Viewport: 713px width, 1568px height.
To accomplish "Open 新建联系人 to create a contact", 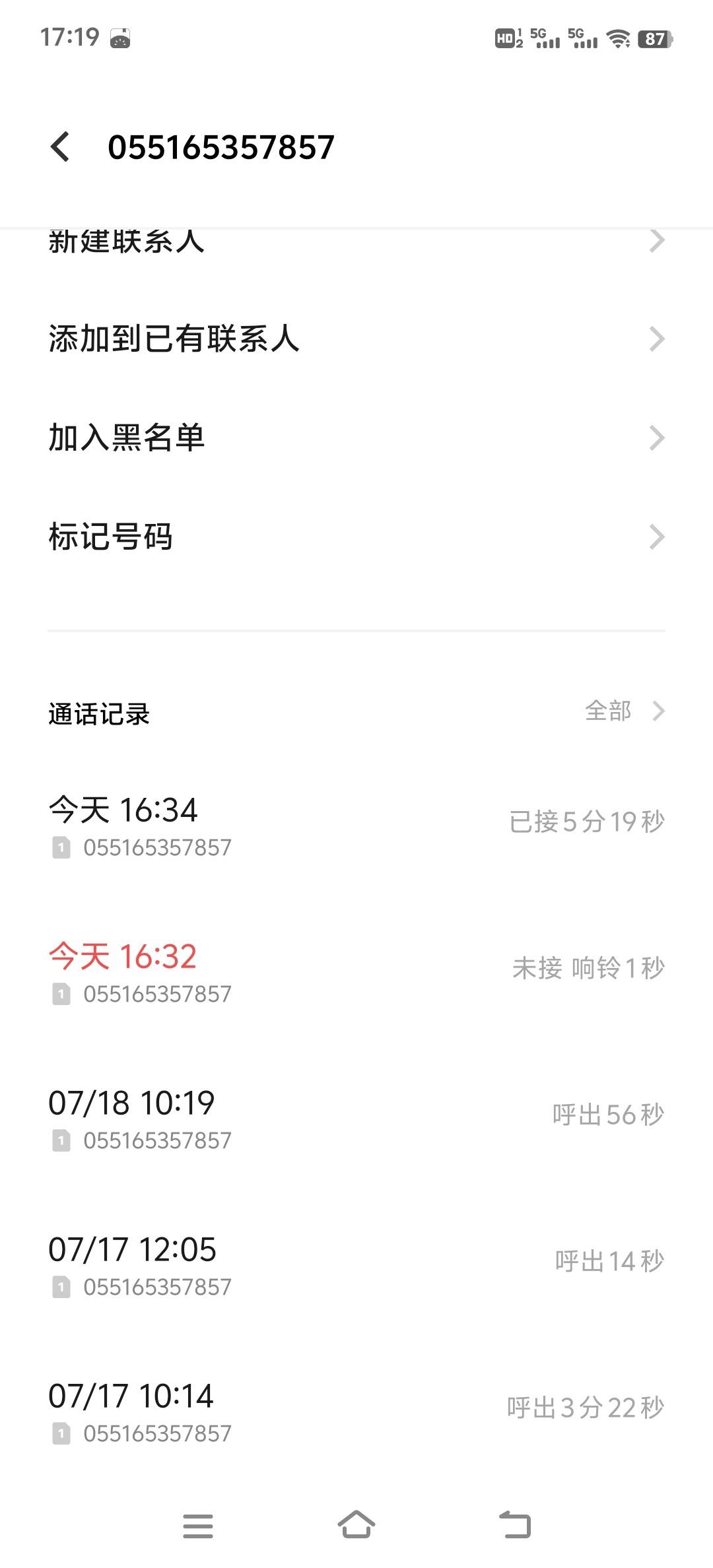I will (356, 242).
